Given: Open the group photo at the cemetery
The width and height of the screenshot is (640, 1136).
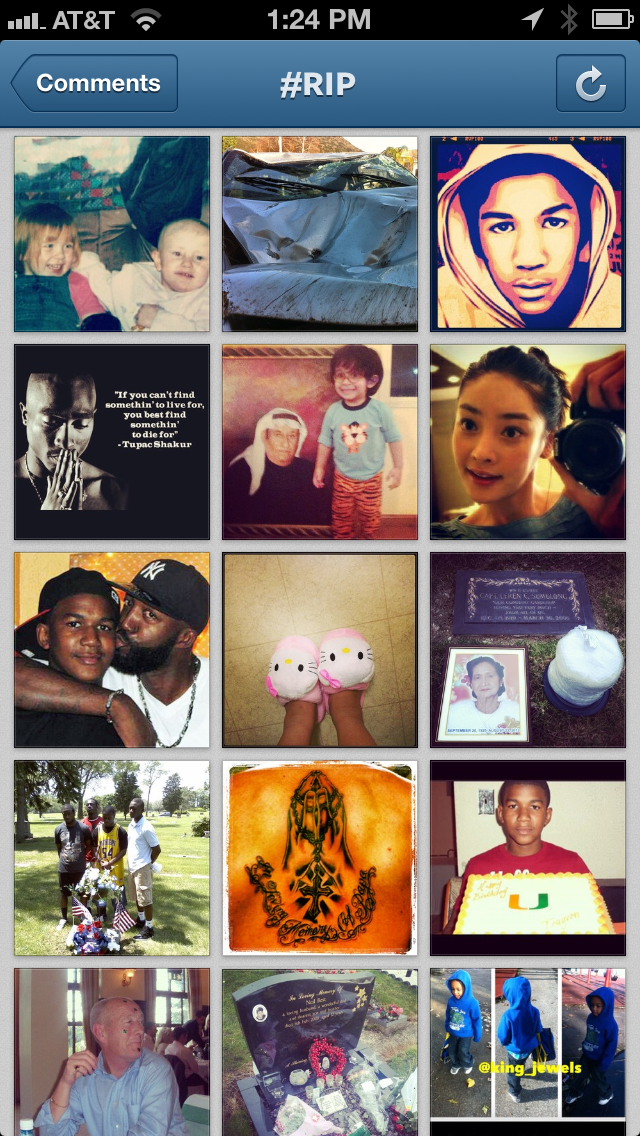Looking at the screenshot, I should pyautogui.click(x=112, y=858).
